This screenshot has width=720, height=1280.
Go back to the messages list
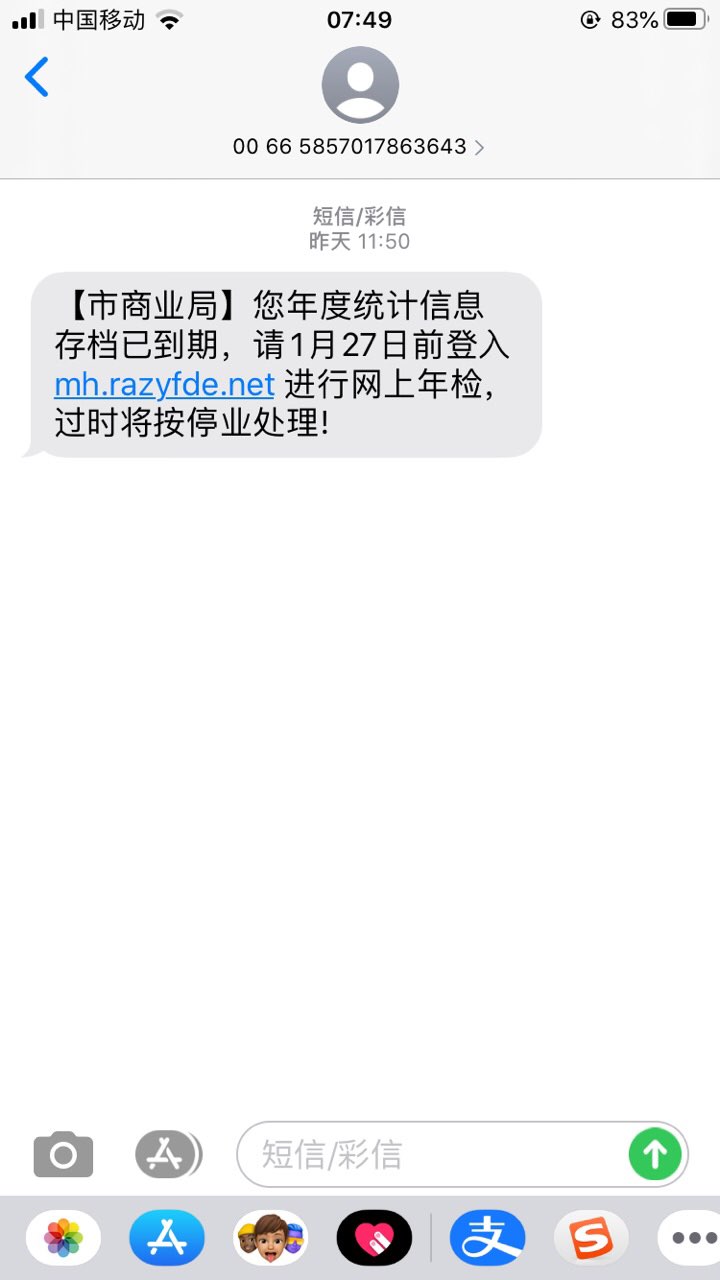[37, 77]
